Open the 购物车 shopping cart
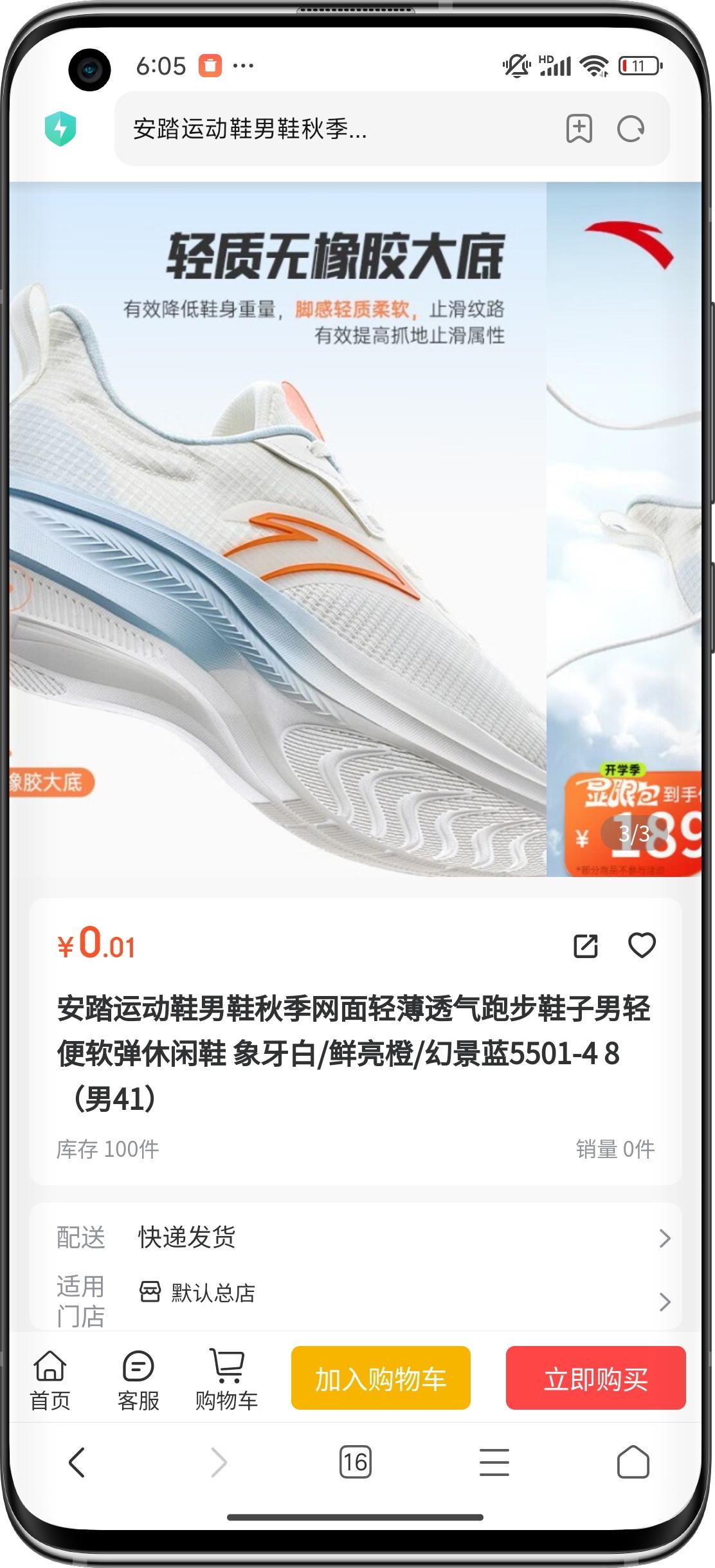 coord(226,1380)
